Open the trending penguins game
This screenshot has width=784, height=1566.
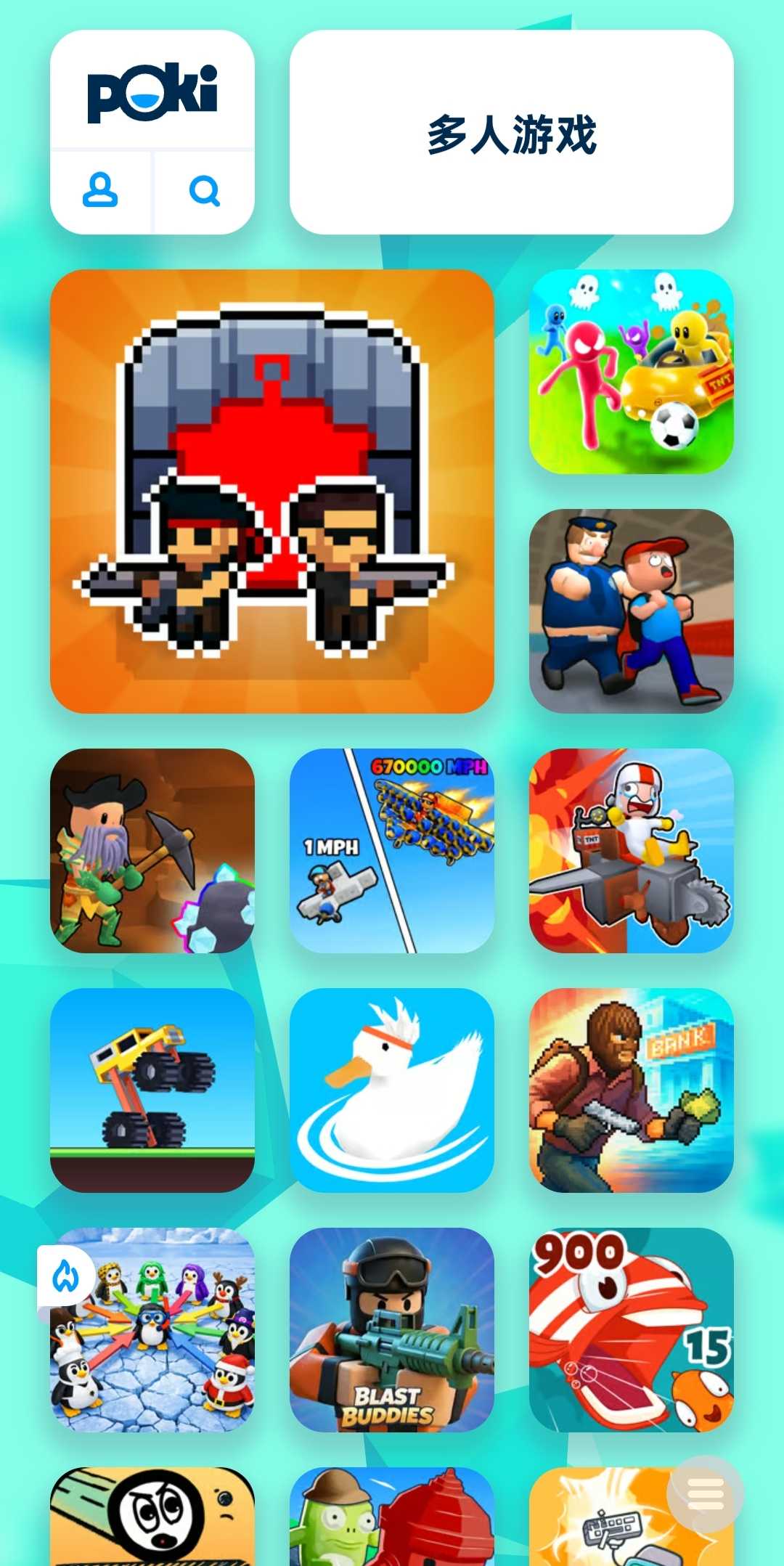coord(152,1330)
